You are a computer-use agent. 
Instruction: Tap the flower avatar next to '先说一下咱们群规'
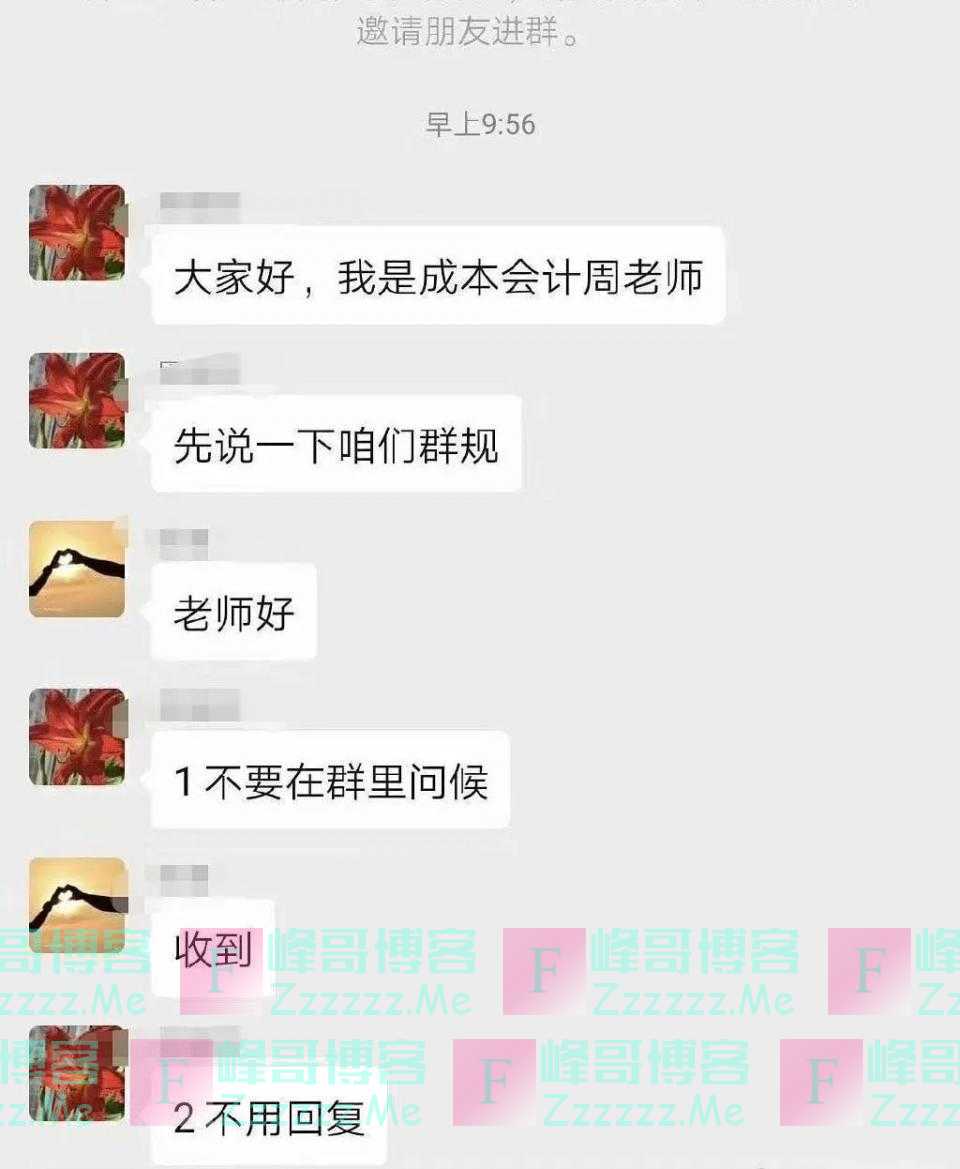click(77, 400)
